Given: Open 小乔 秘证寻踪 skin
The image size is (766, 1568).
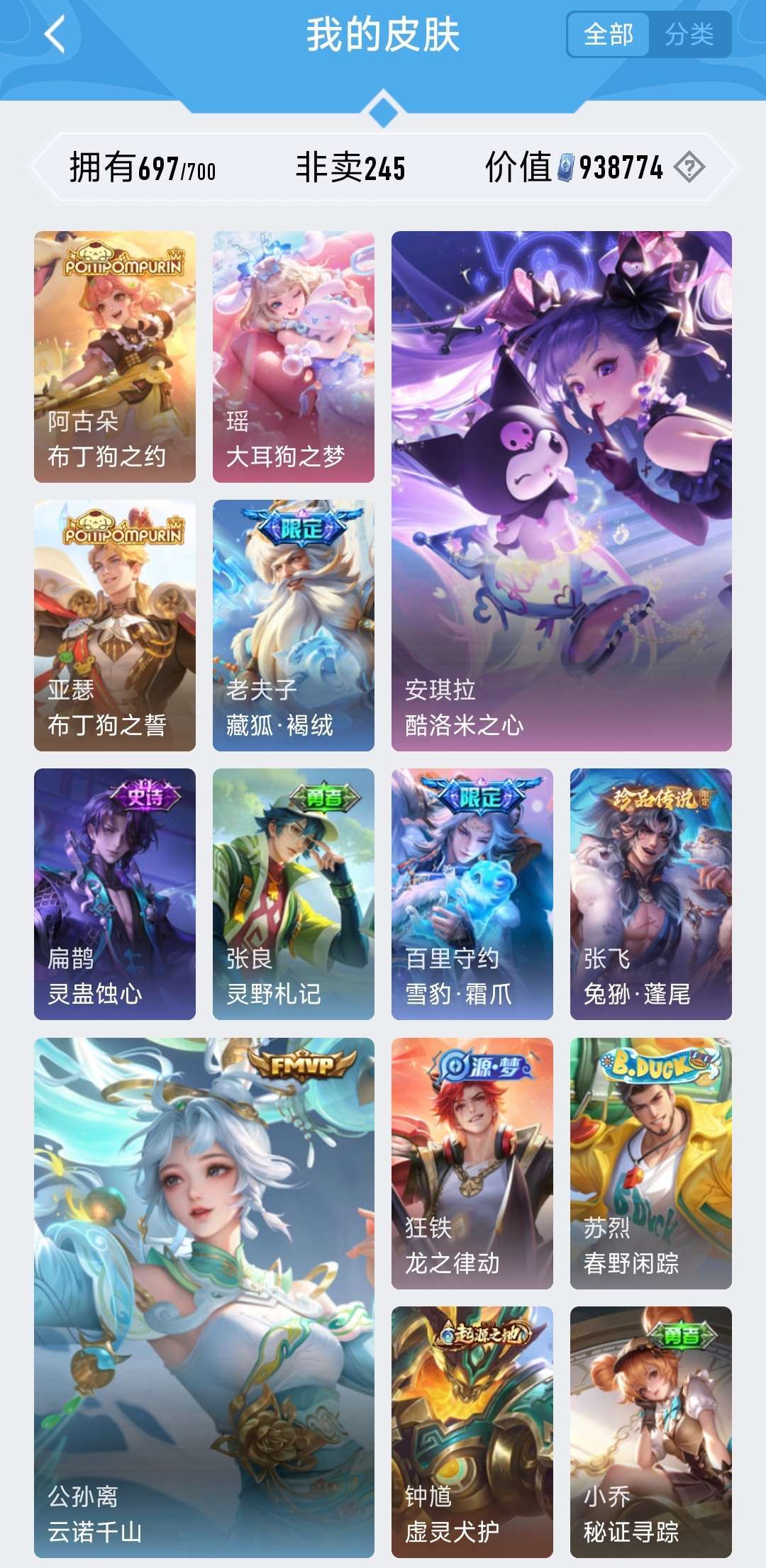Looking at the screenshot, I should pos(651,1432).
